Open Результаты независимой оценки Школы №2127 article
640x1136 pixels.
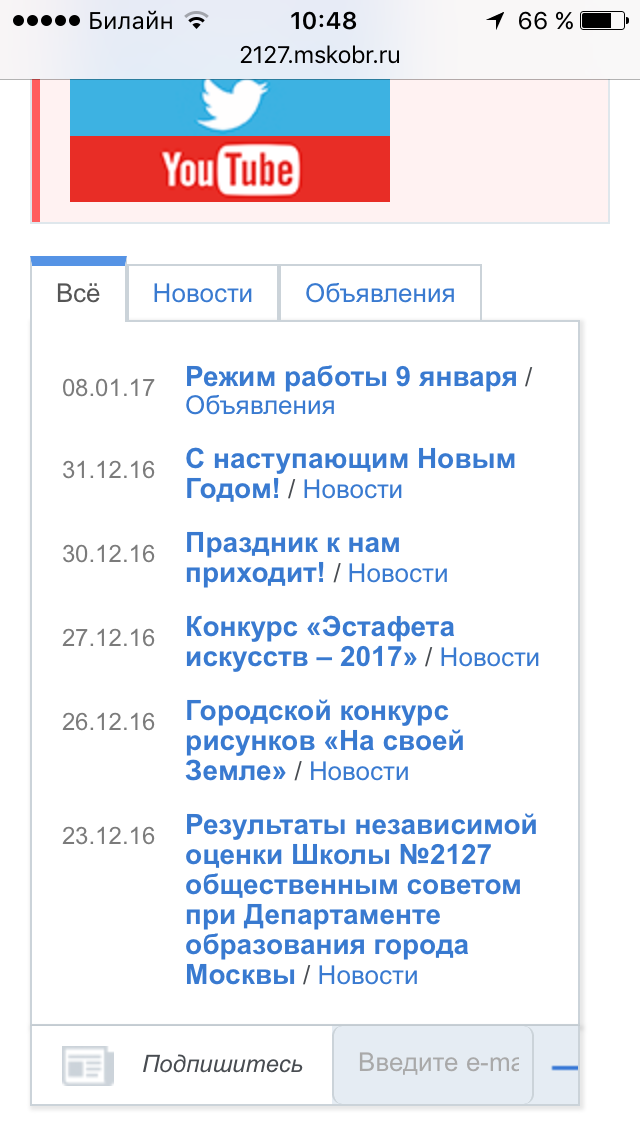pyautogui.click(x=361, y=899)
